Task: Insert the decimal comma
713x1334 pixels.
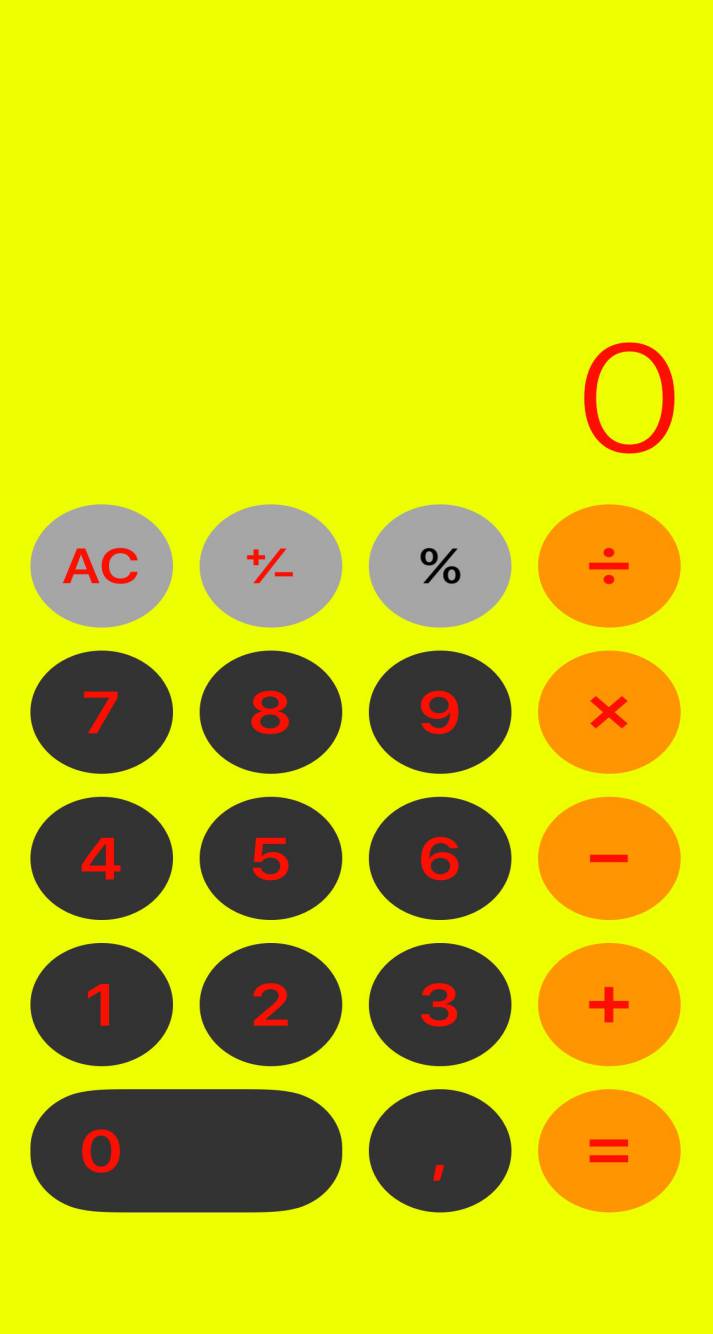Action: tap(440, 1150)
